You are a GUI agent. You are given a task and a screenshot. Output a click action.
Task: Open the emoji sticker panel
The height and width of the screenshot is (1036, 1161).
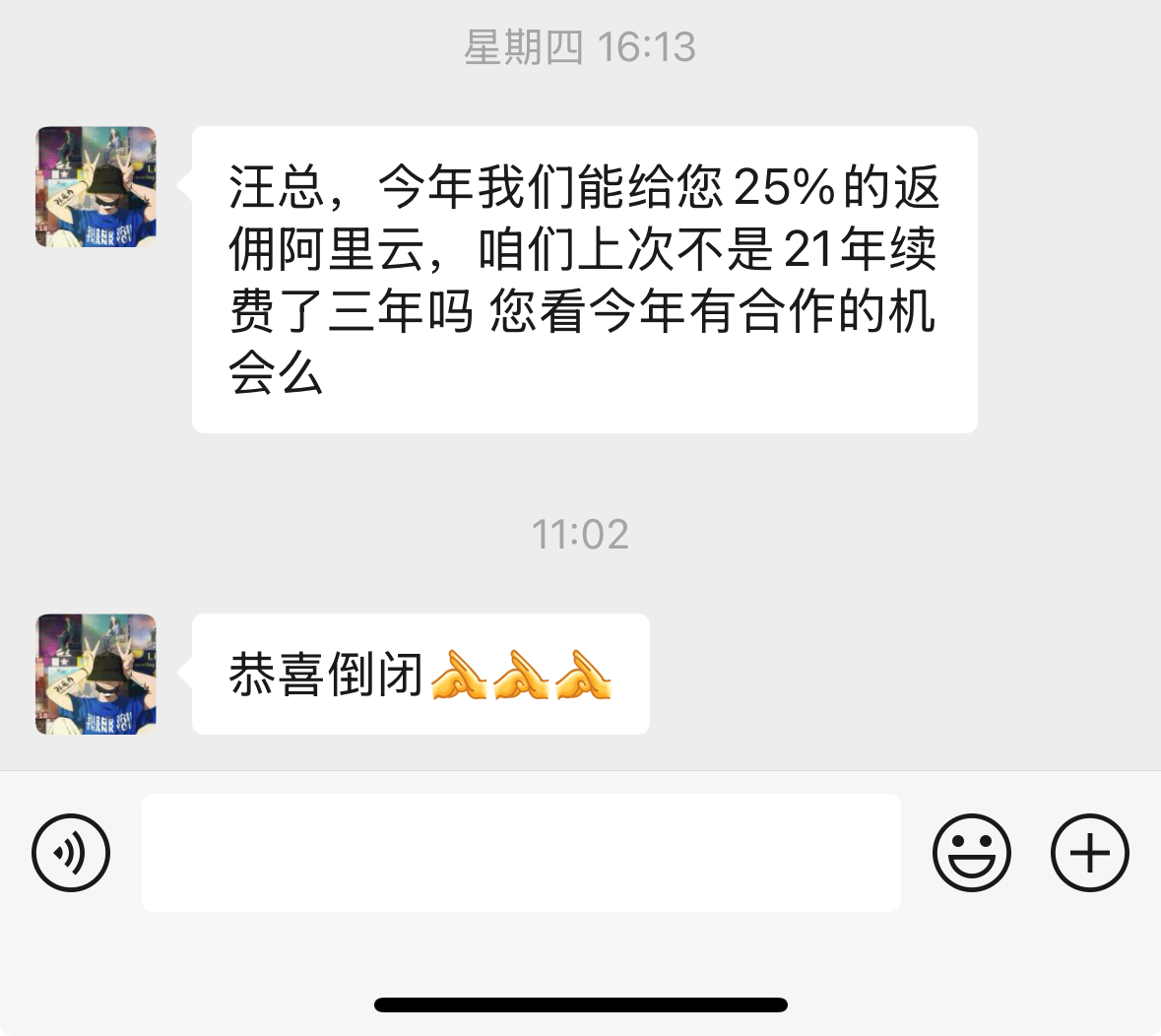(971, 853)
